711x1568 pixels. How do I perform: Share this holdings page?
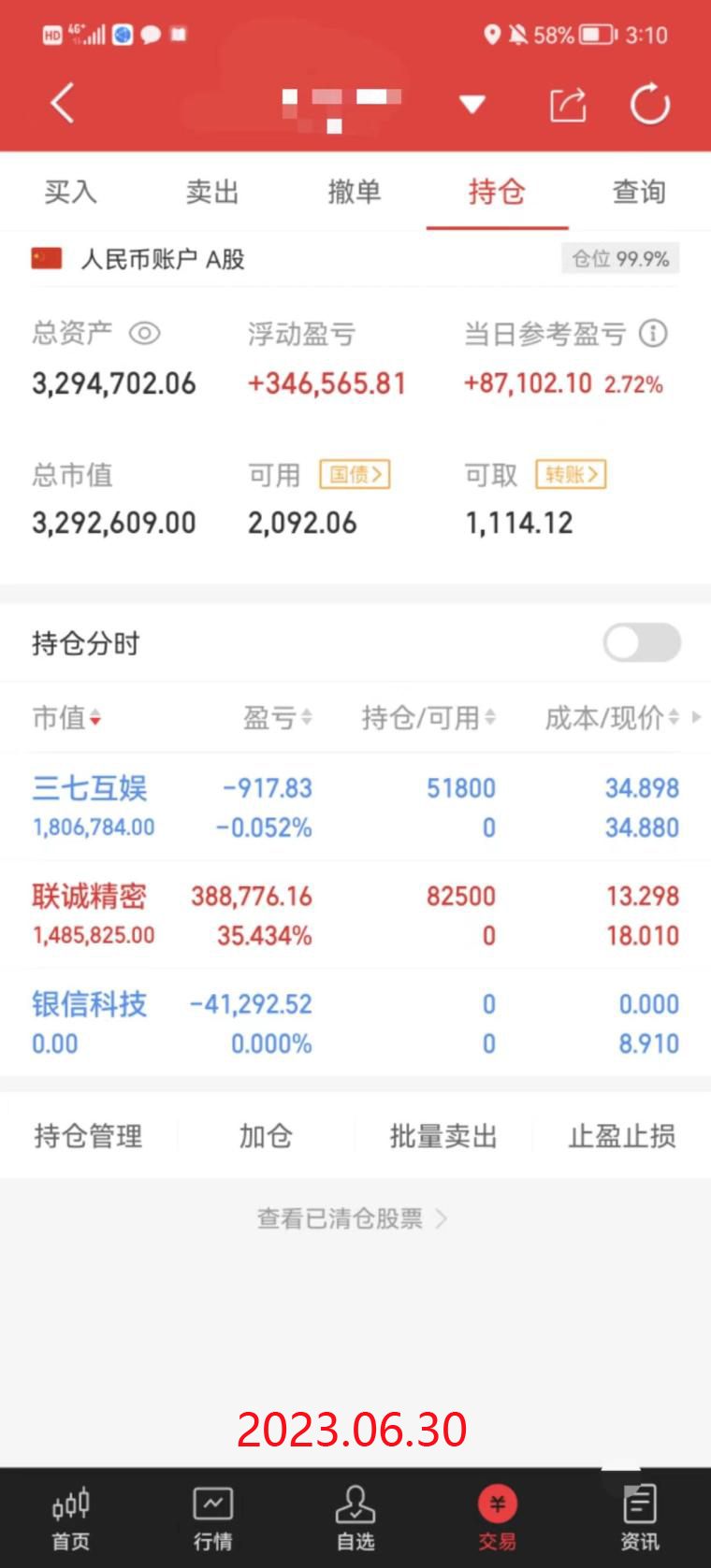pyautogui.click(x=567, y=104)
